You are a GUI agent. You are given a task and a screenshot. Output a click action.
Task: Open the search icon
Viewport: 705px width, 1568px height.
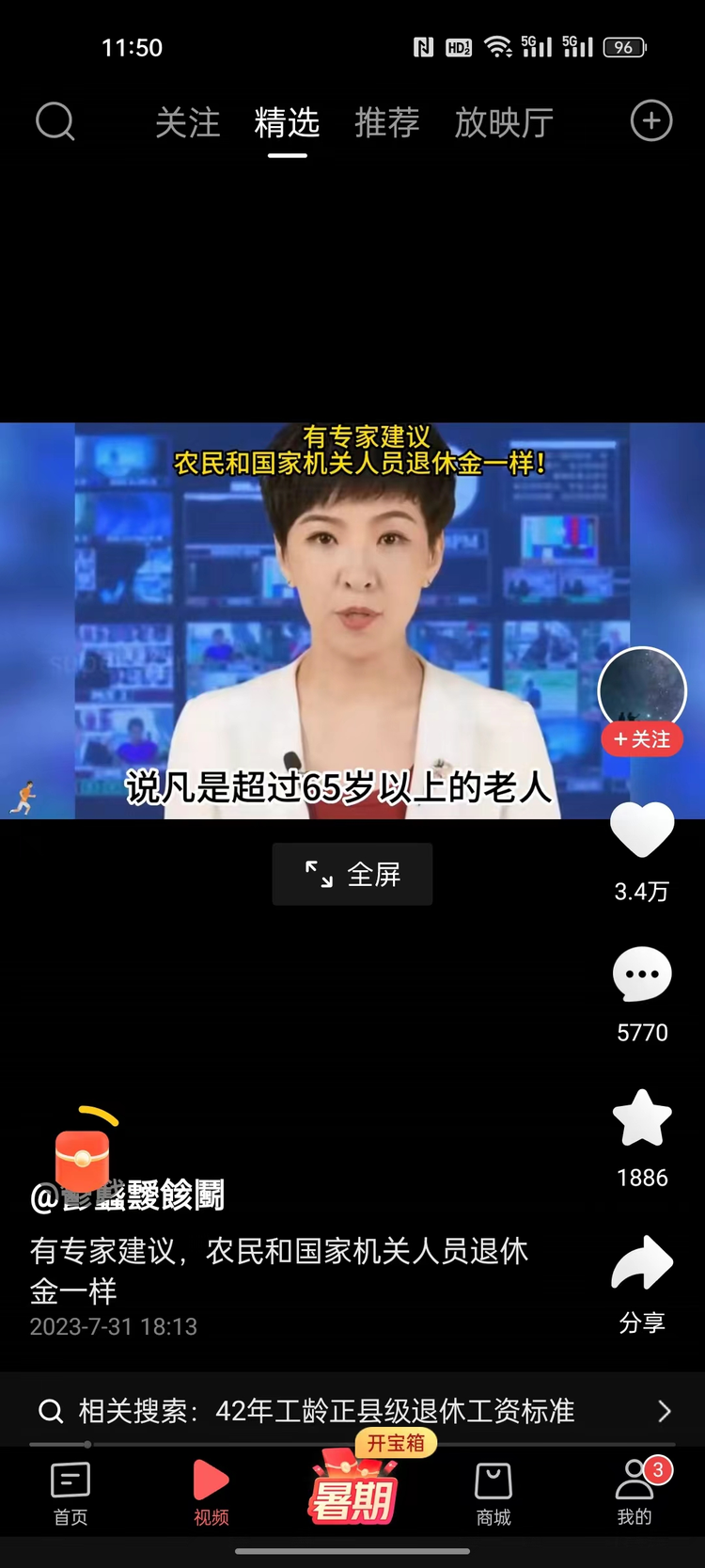[55, 121]
